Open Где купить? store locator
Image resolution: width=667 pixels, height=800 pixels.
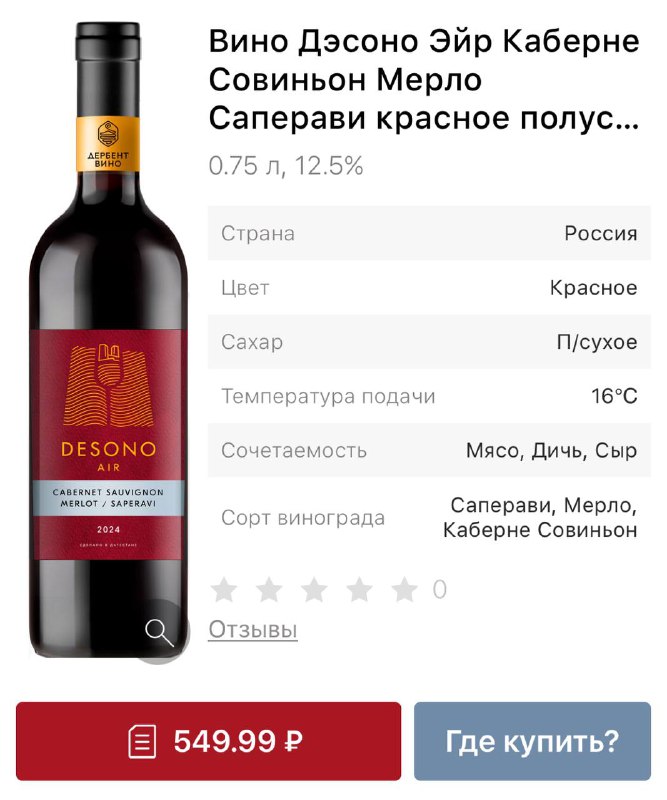coord(532,742)
